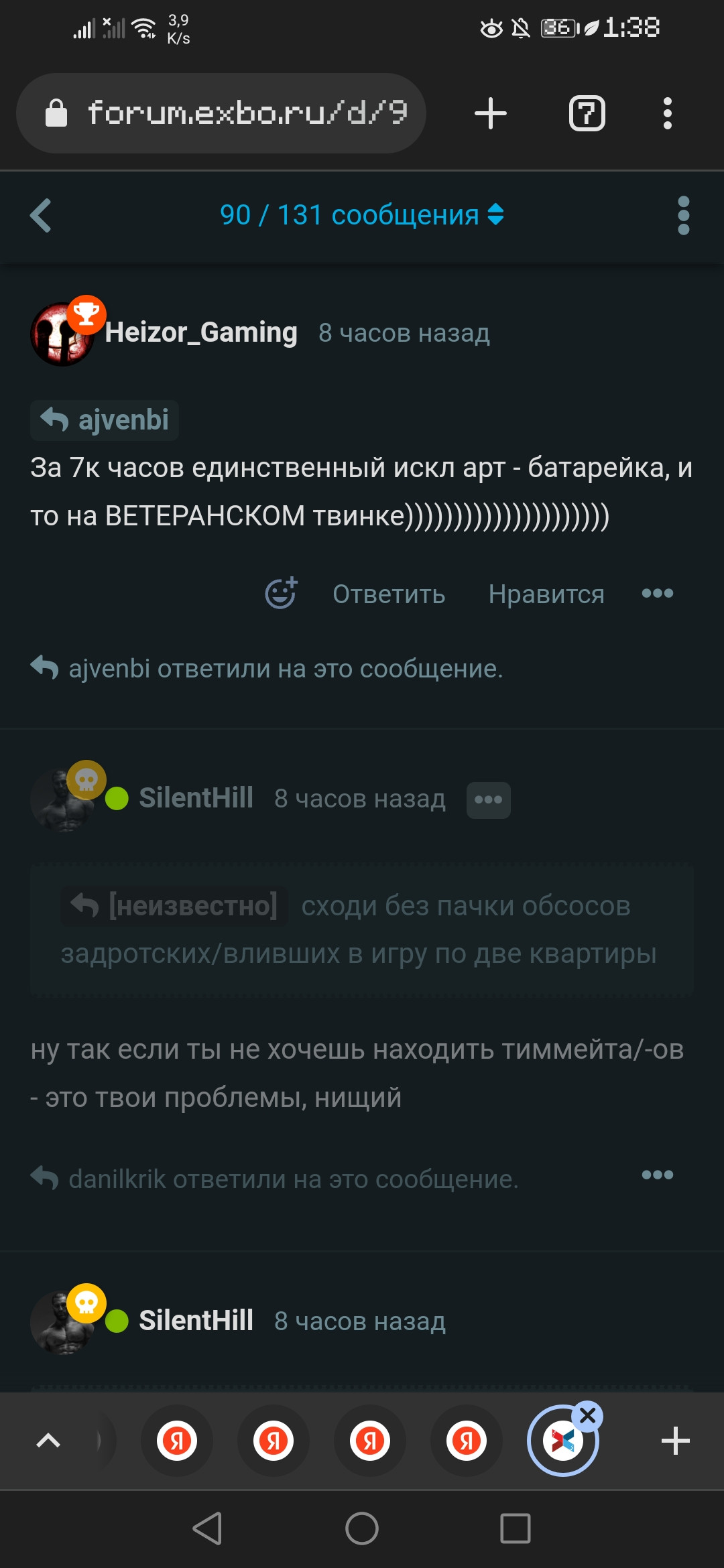Open more options for Heizor_Gaming's post
The height and width of the screenshot is (1568, 724).
click(657, 593)
